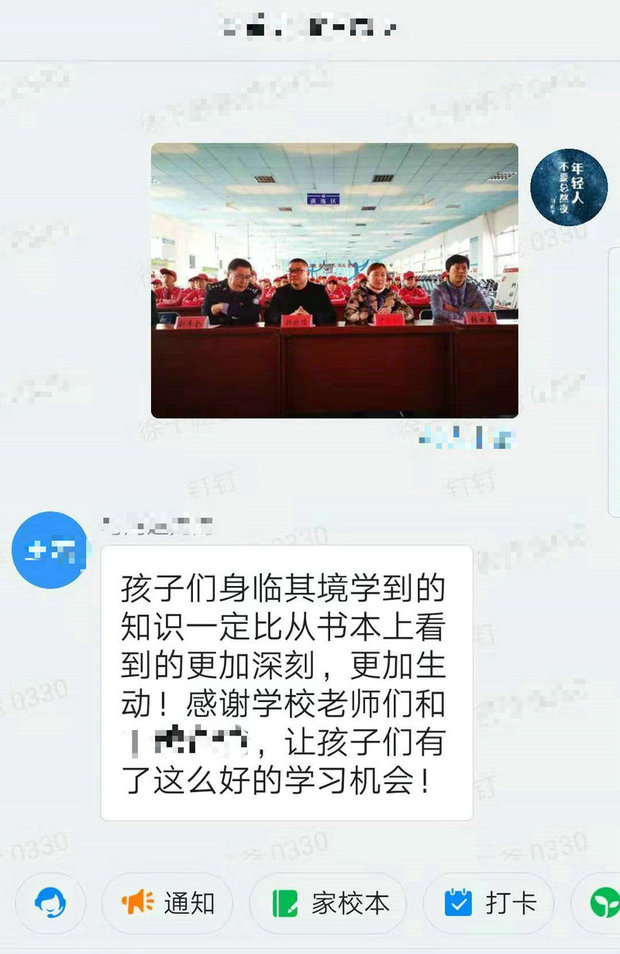Tap the sender's dark blue avatar

pyautogui.click(x=568, y=189)
